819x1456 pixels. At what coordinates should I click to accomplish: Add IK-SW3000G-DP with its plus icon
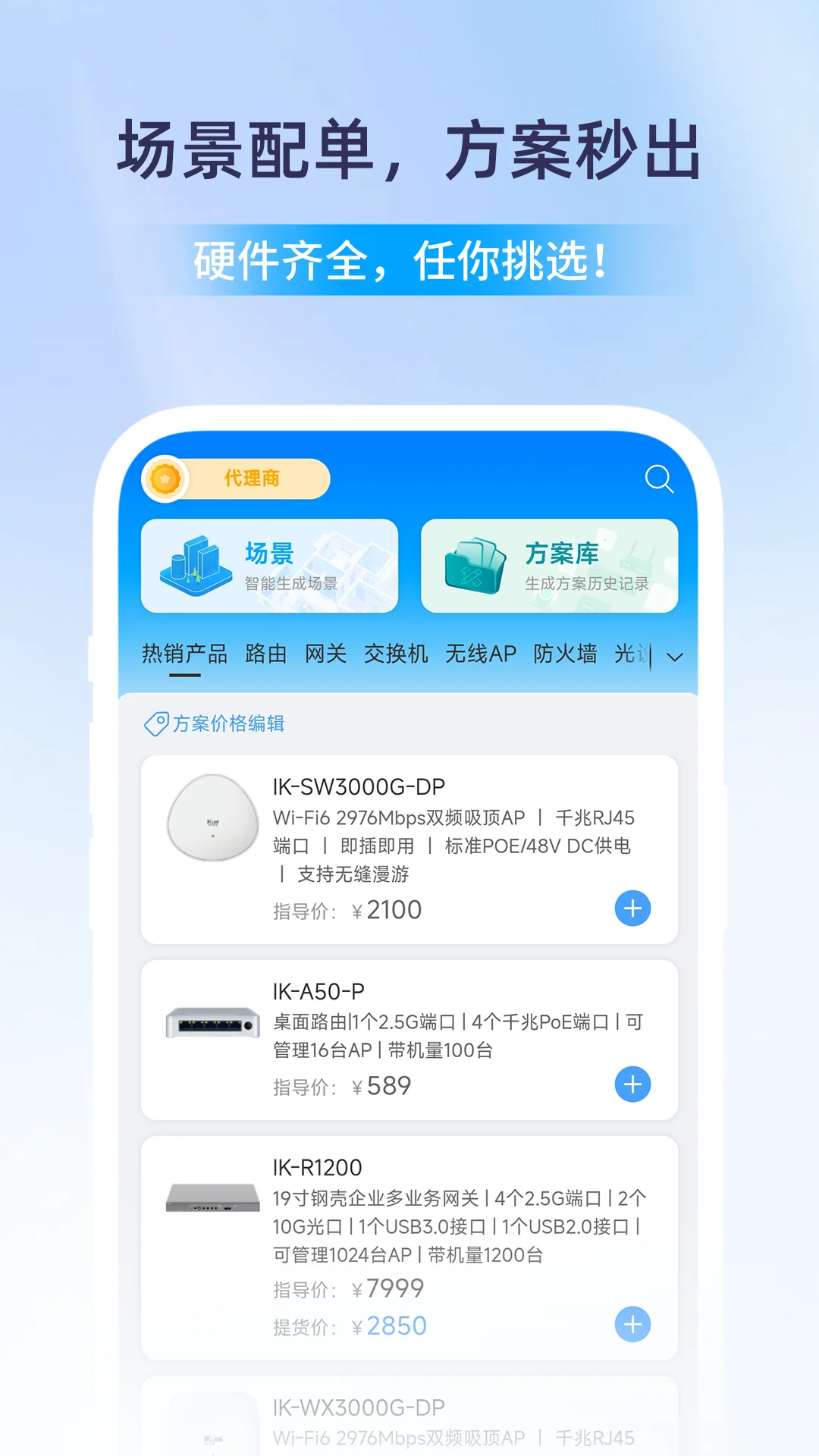[x=632, y=908]
